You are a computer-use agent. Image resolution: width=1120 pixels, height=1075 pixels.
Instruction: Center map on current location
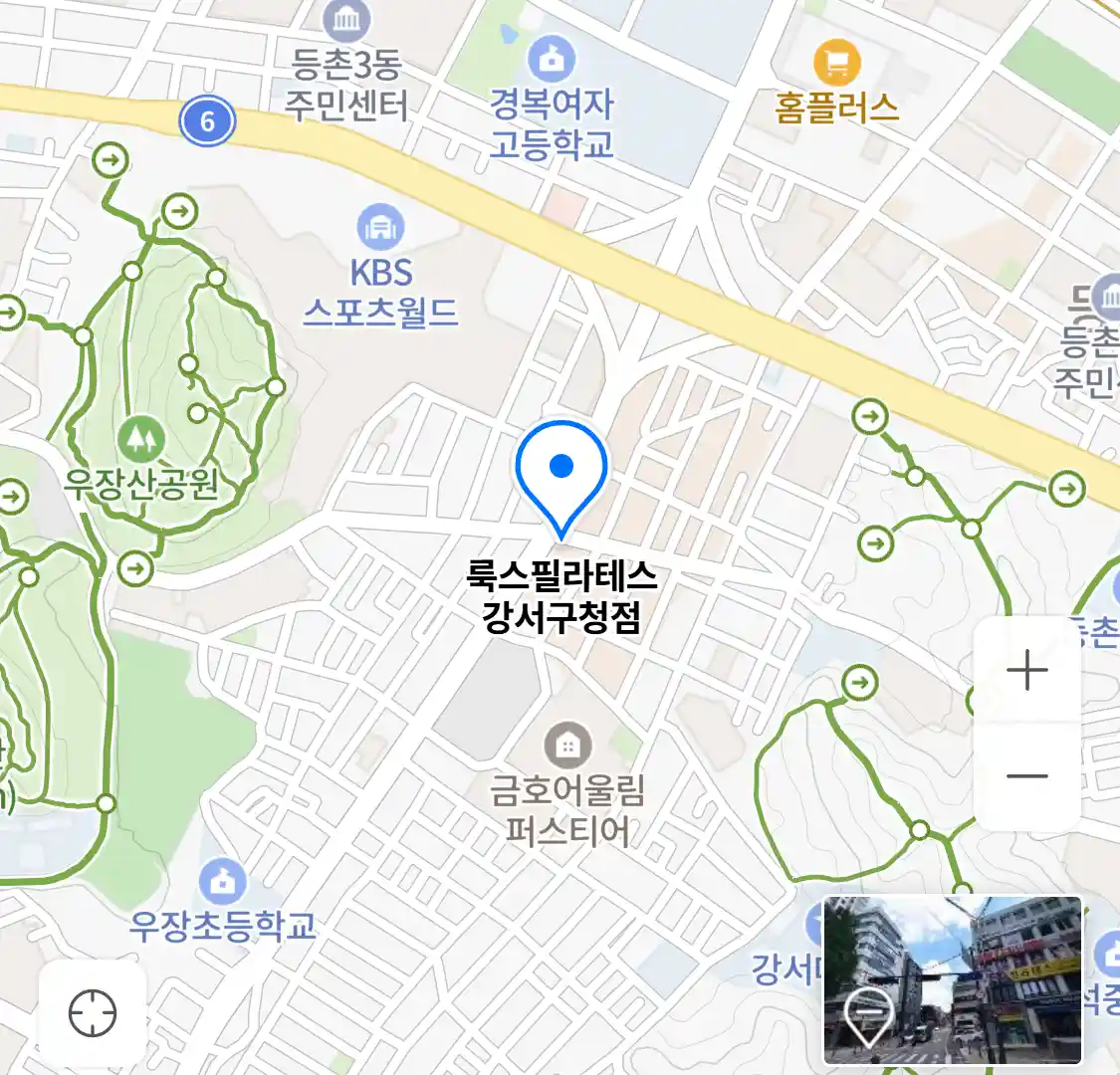[x=93, y=1013]
